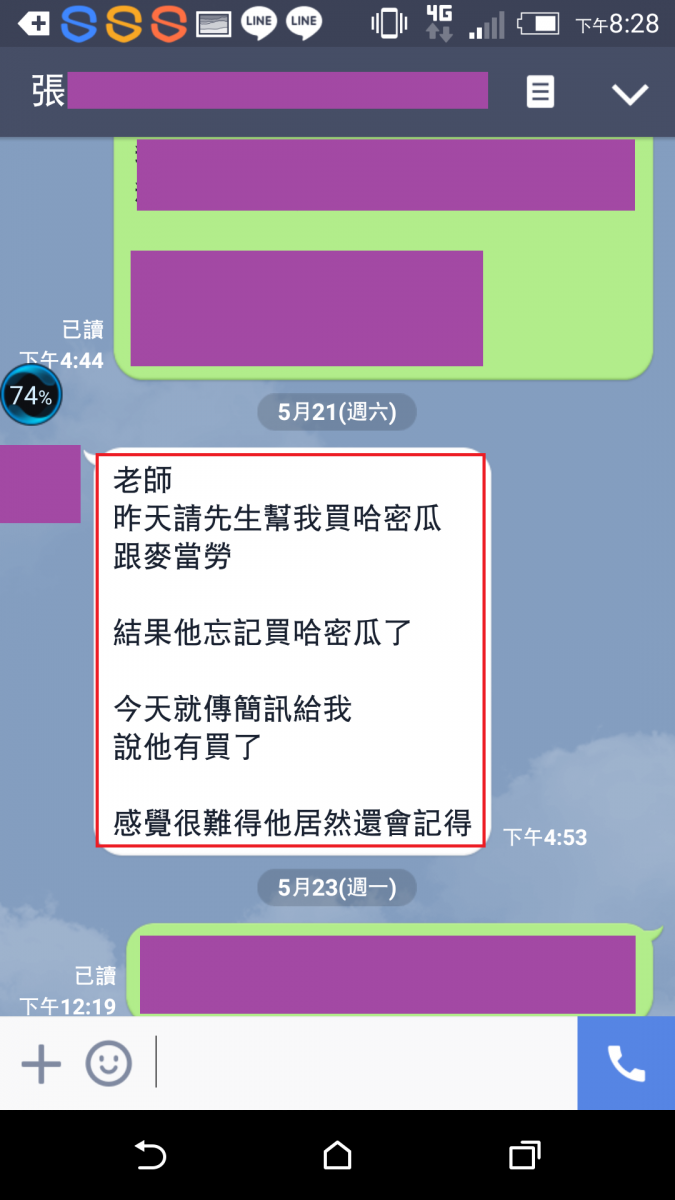Open the emoji sticker picker
Image resolution: width=675 pixels, height=1200 pixels.
click(x=108, y=1064)
